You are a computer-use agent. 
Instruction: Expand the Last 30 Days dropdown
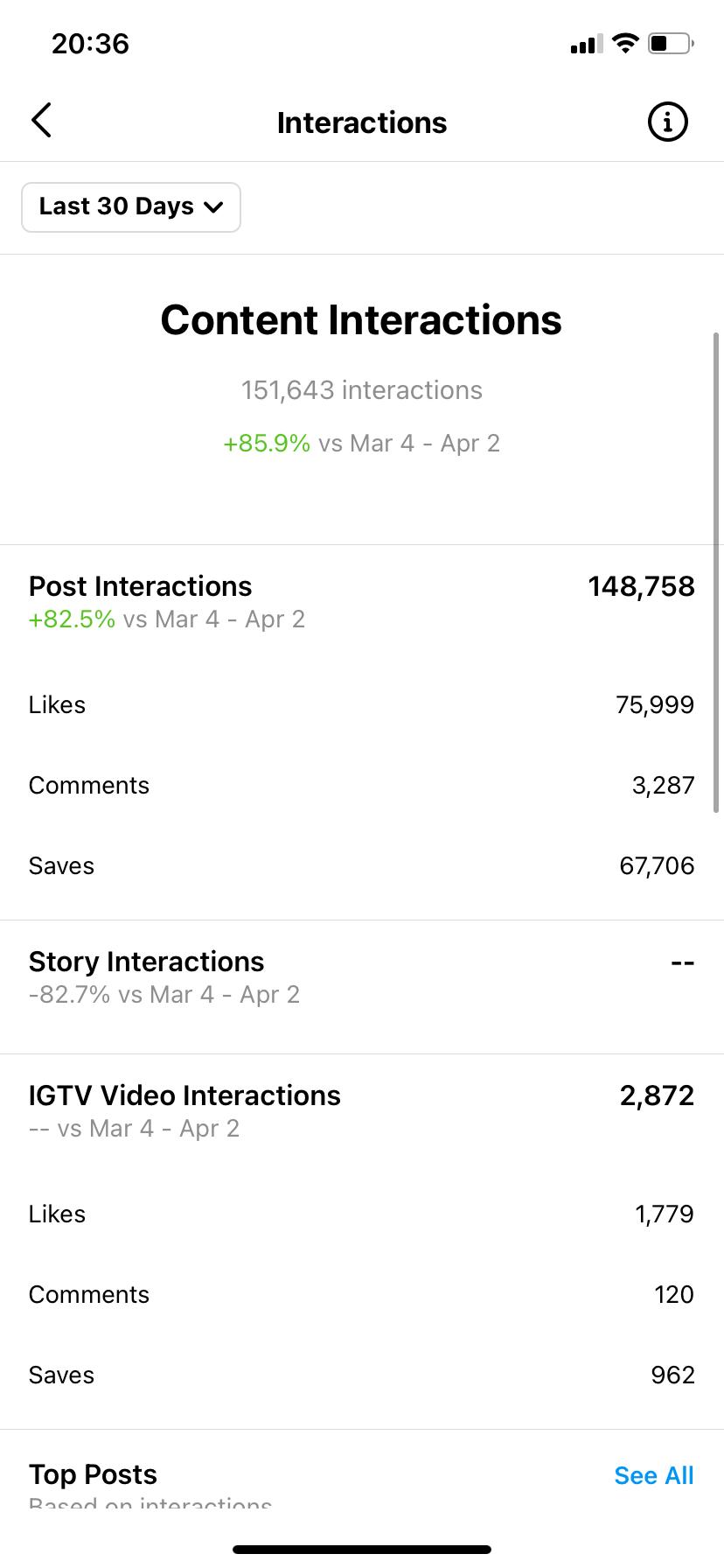pyautogui.click(x=131, y=207)
